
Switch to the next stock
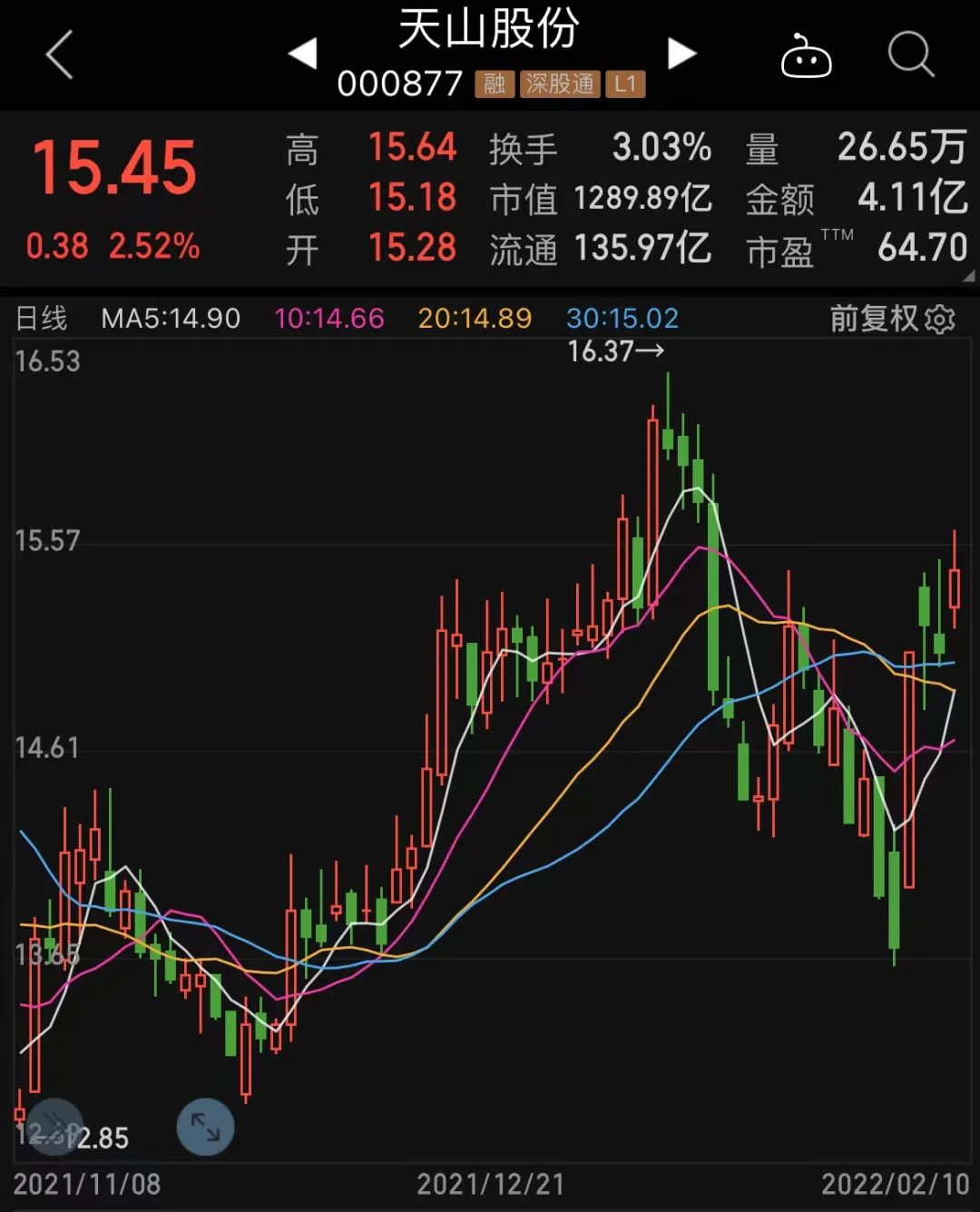[x=681, y=54]
